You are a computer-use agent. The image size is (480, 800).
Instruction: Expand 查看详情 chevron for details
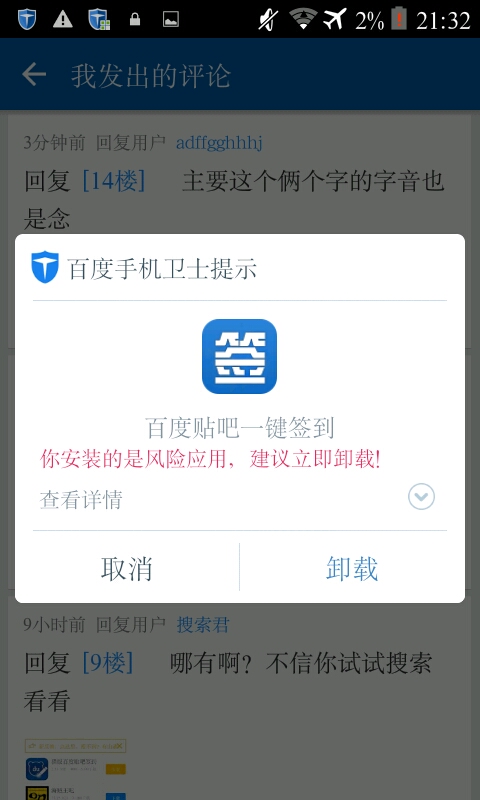pyautogui.click(x=421, y=497)
